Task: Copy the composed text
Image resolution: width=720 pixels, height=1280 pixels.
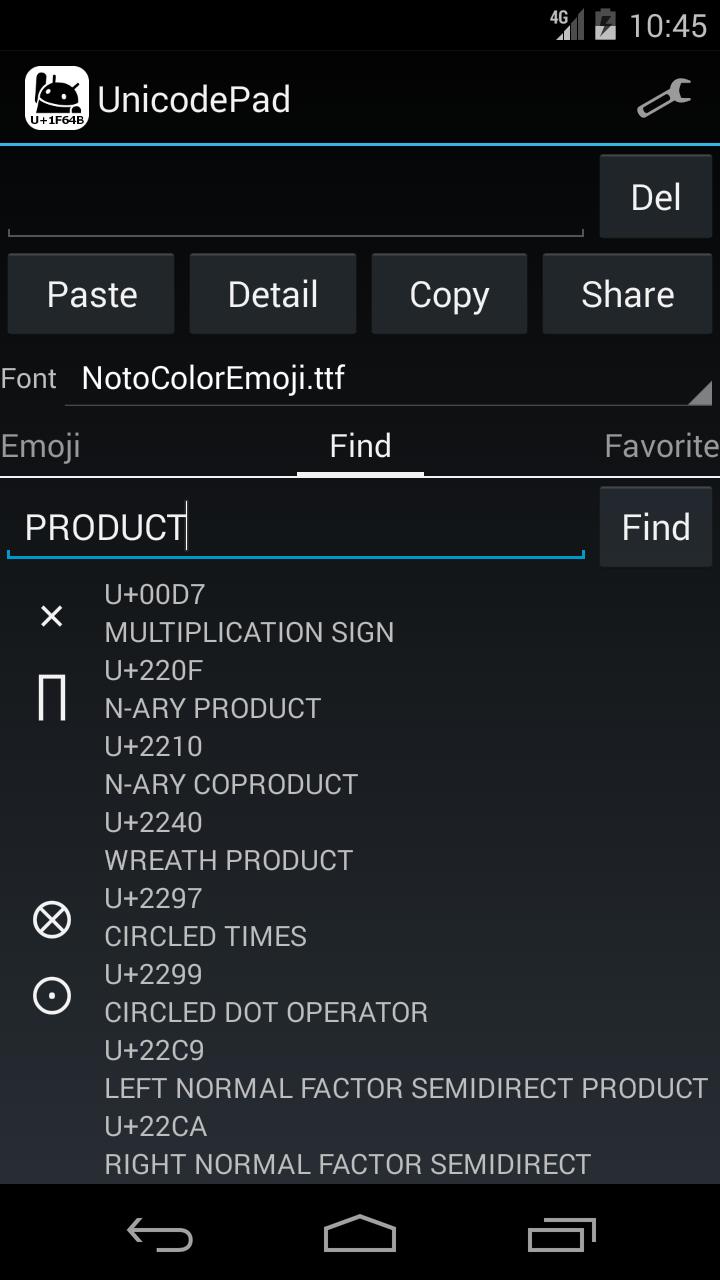Action: [x=449, y=294]
